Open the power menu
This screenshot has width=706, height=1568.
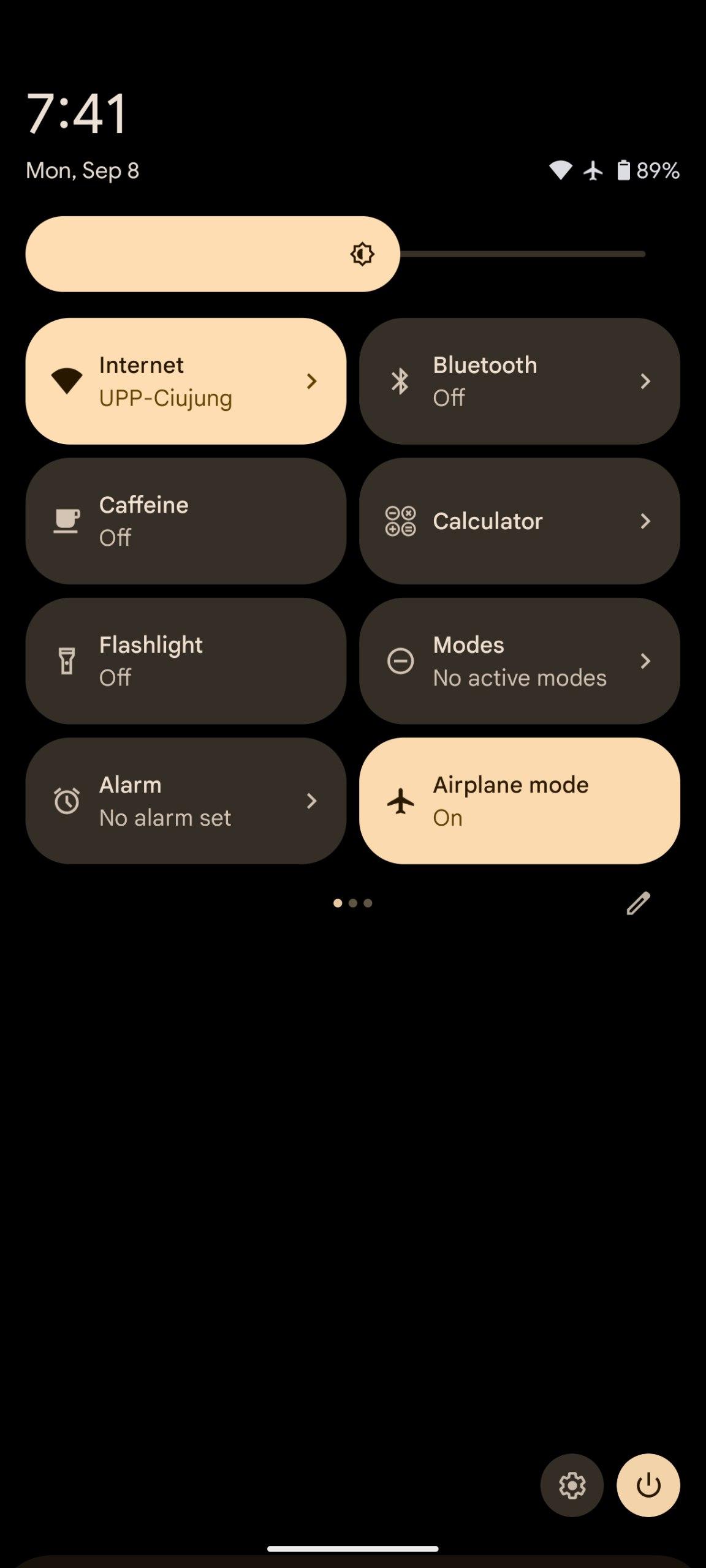click(648, 1485)
